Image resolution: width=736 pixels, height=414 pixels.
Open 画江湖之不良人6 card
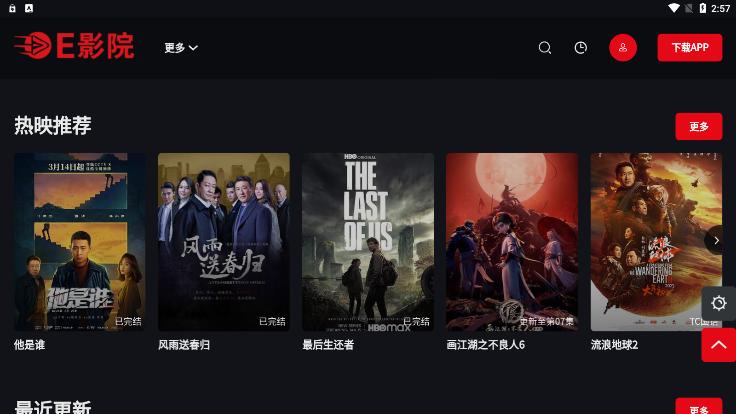[x=511, y=242]
